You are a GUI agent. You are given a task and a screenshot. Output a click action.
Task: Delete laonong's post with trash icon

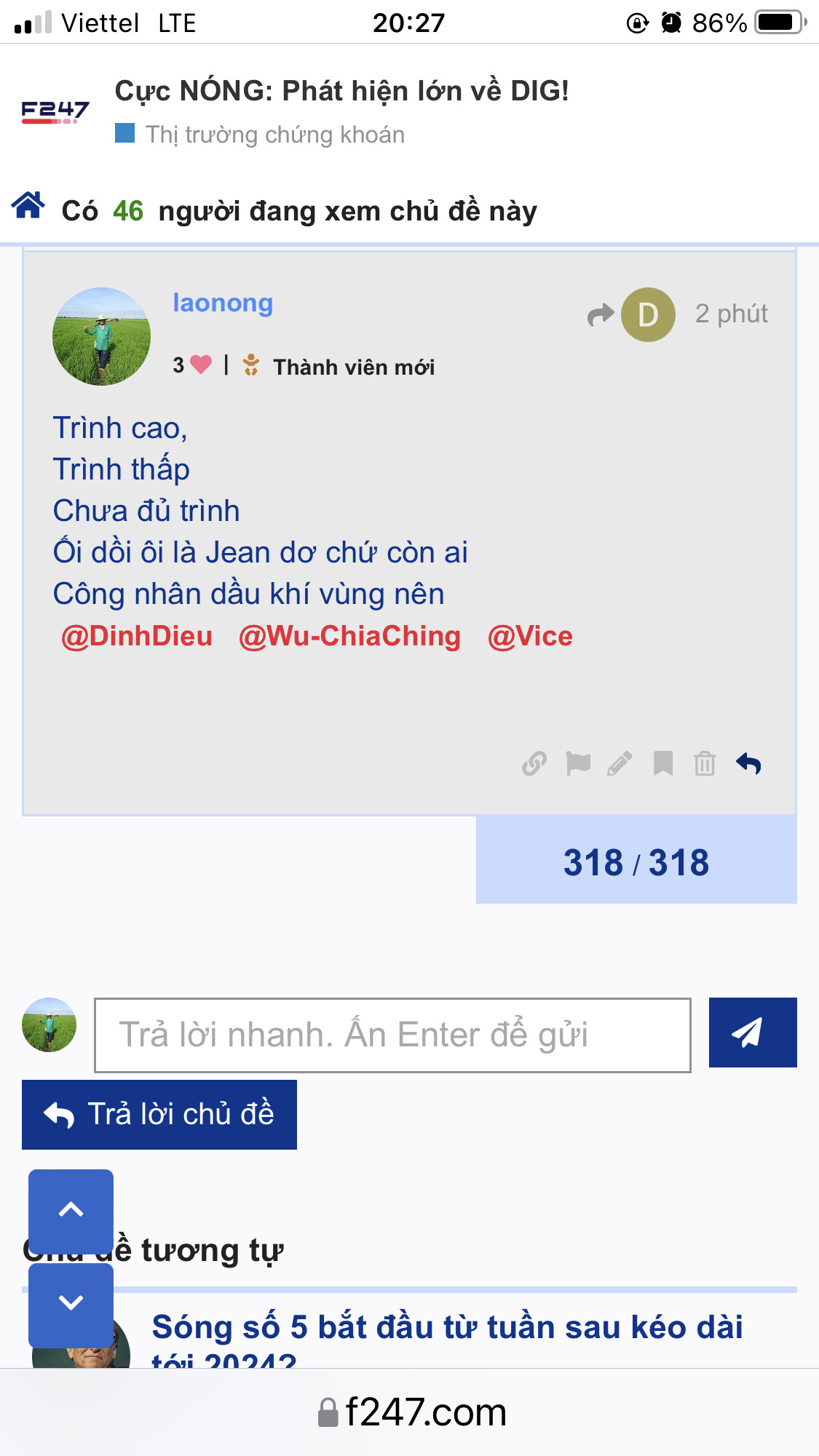point(705,763)
